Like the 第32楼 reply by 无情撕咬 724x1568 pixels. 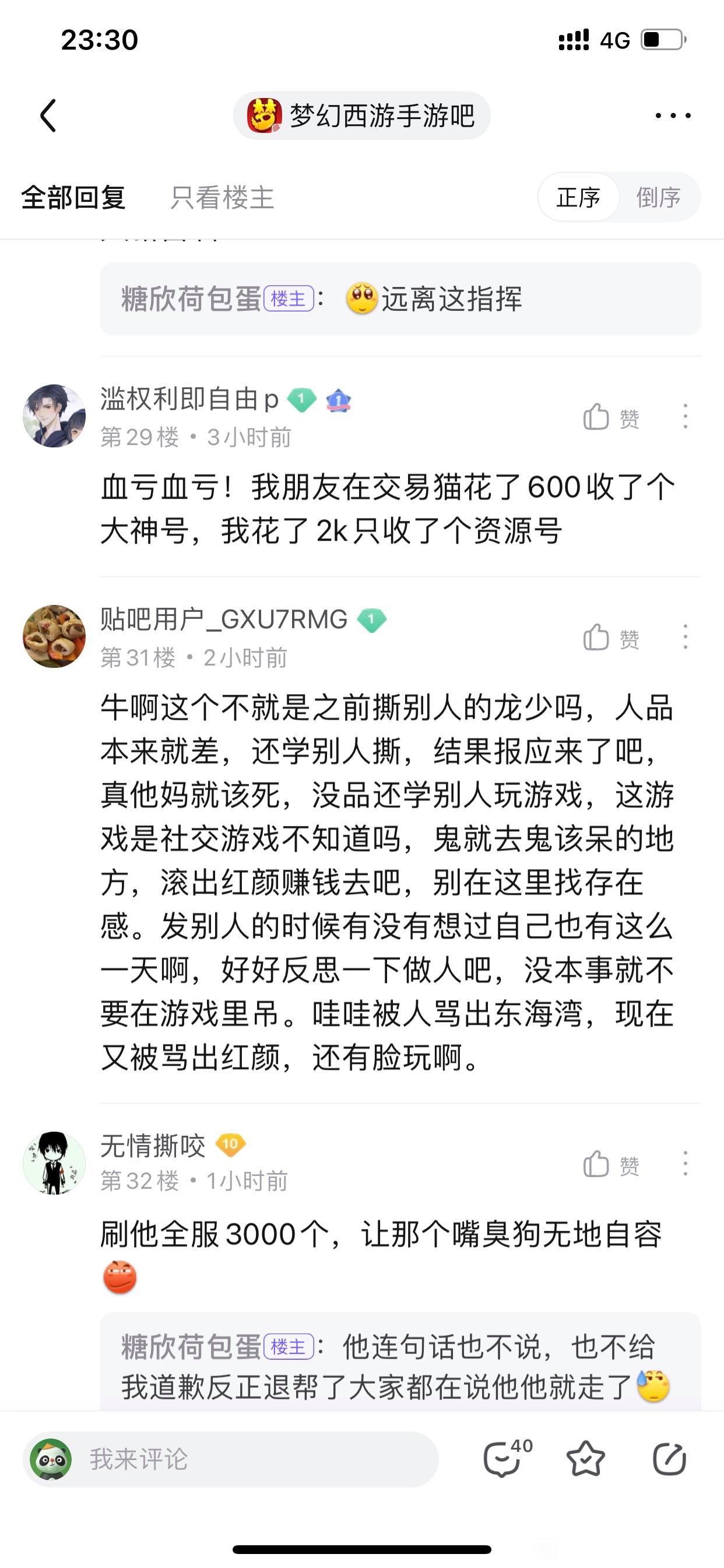point(611,1164)
